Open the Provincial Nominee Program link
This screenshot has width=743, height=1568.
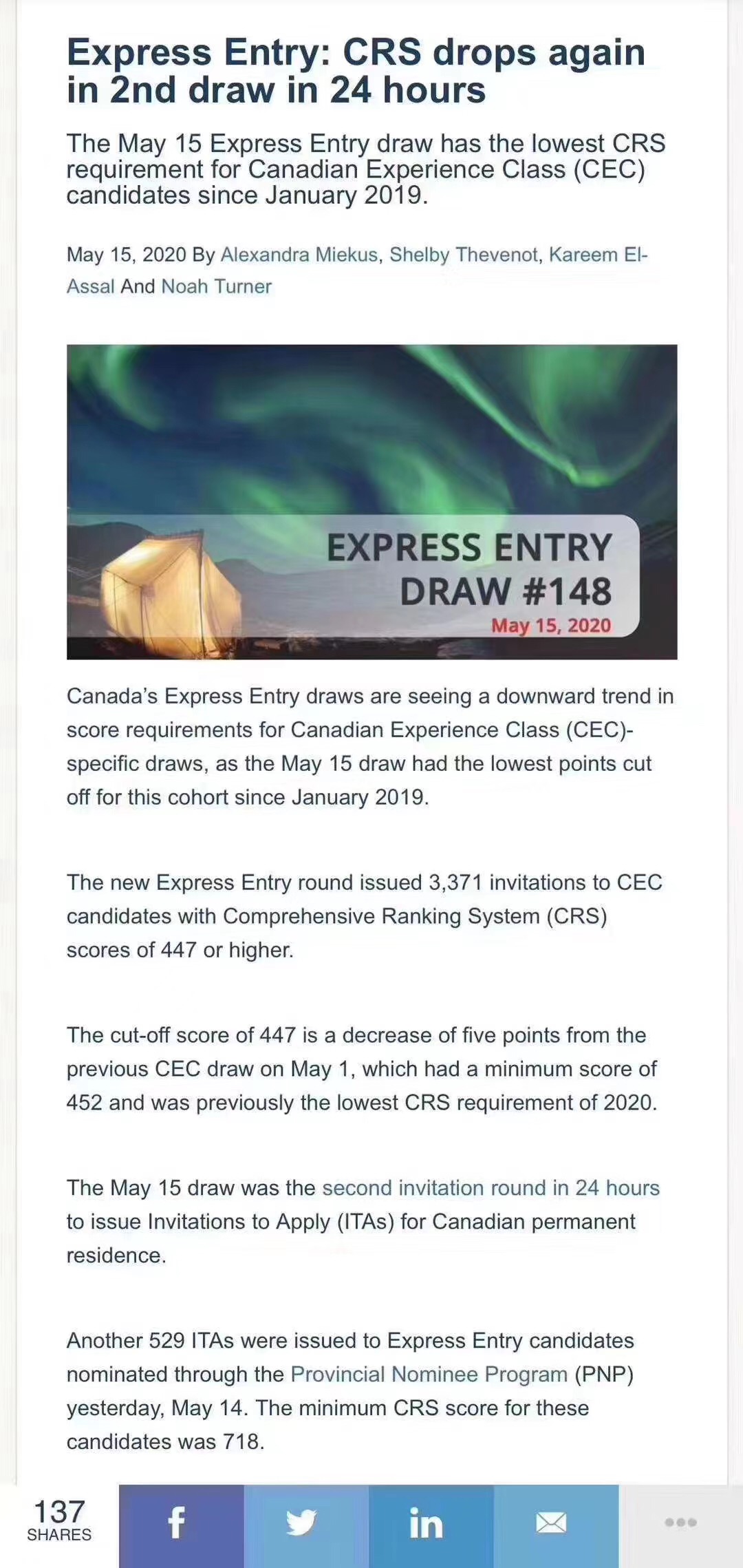[429, 1374]
